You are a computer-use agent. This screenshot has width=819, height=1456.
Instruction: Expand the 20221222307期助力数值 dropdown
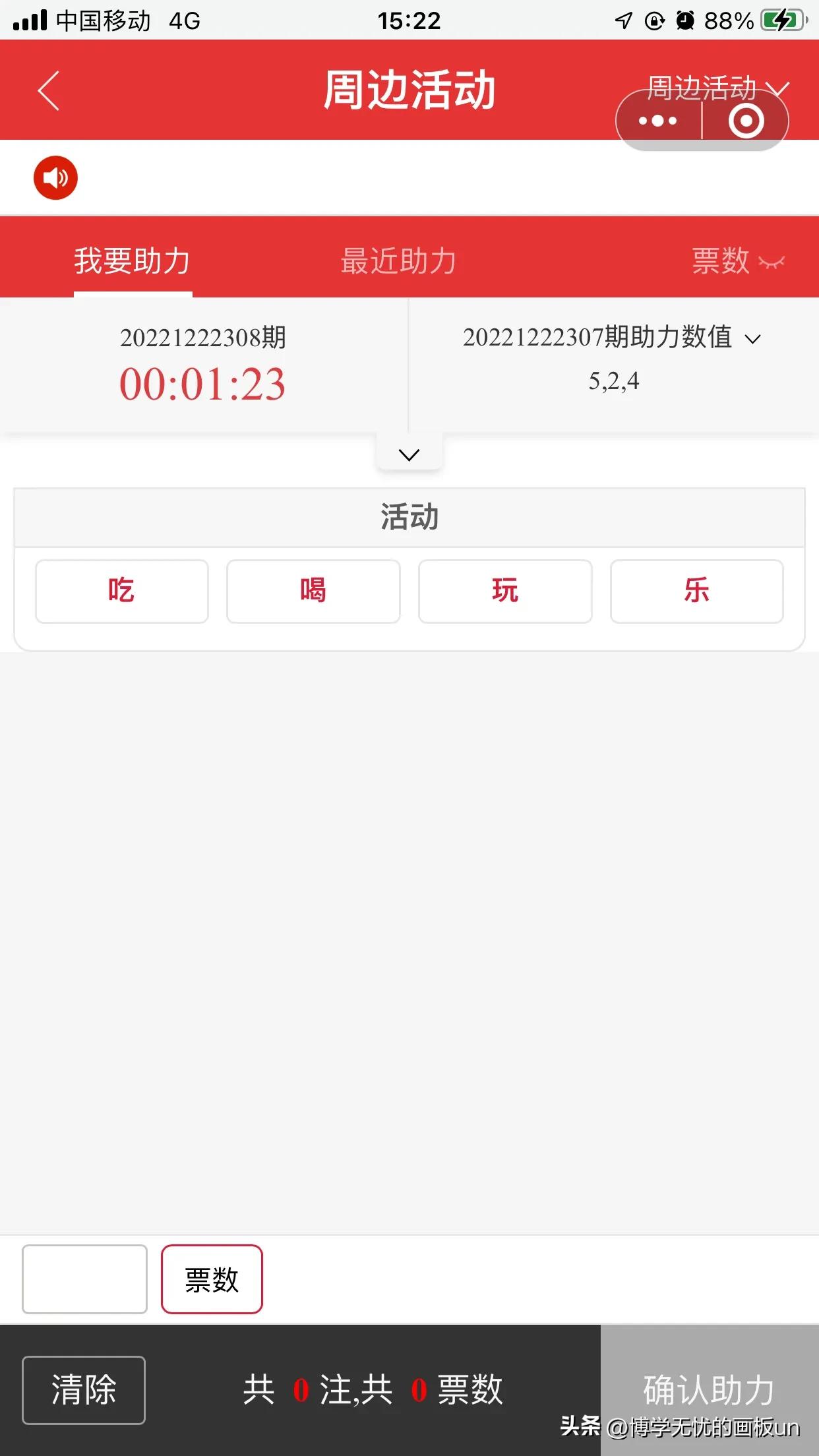(752, 338)
